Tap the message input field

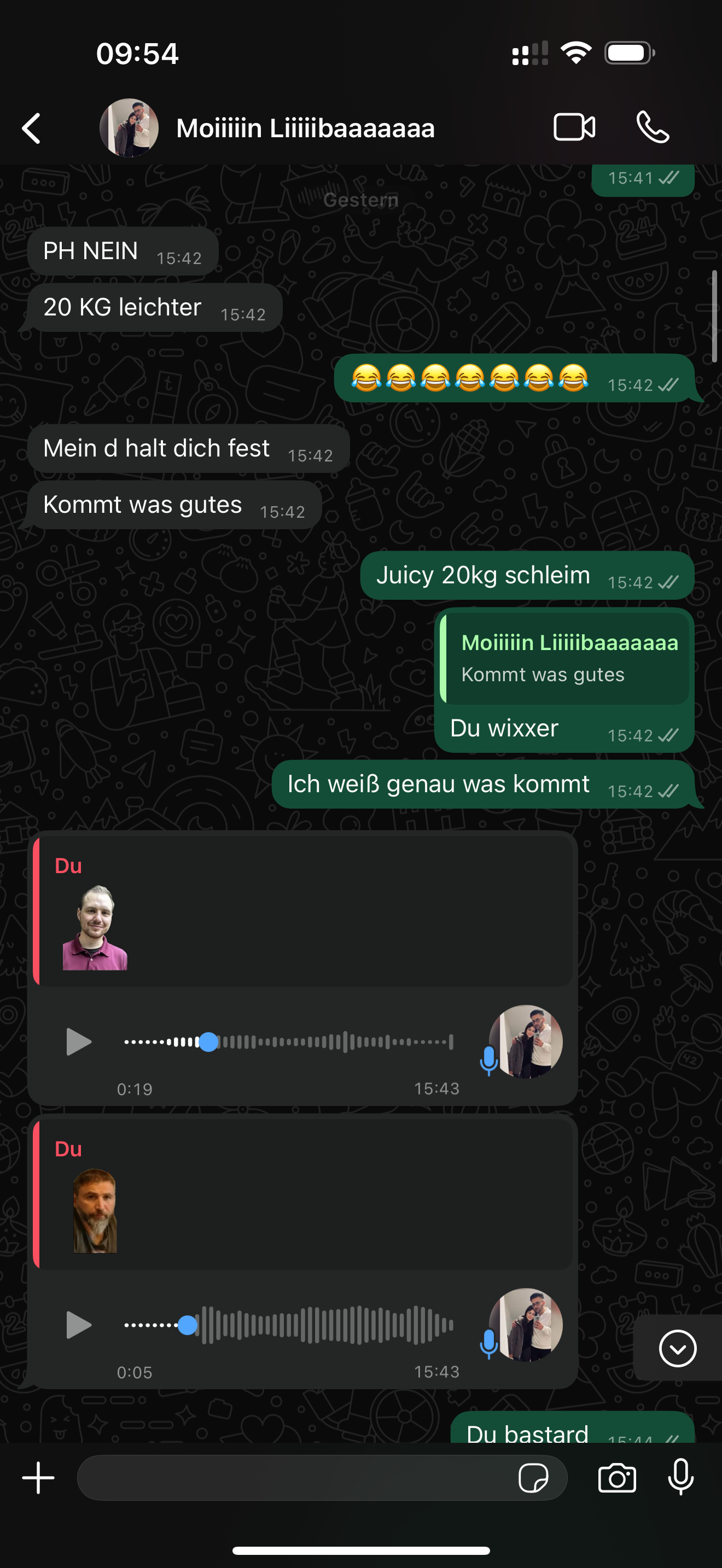[x=292, y=1478]
